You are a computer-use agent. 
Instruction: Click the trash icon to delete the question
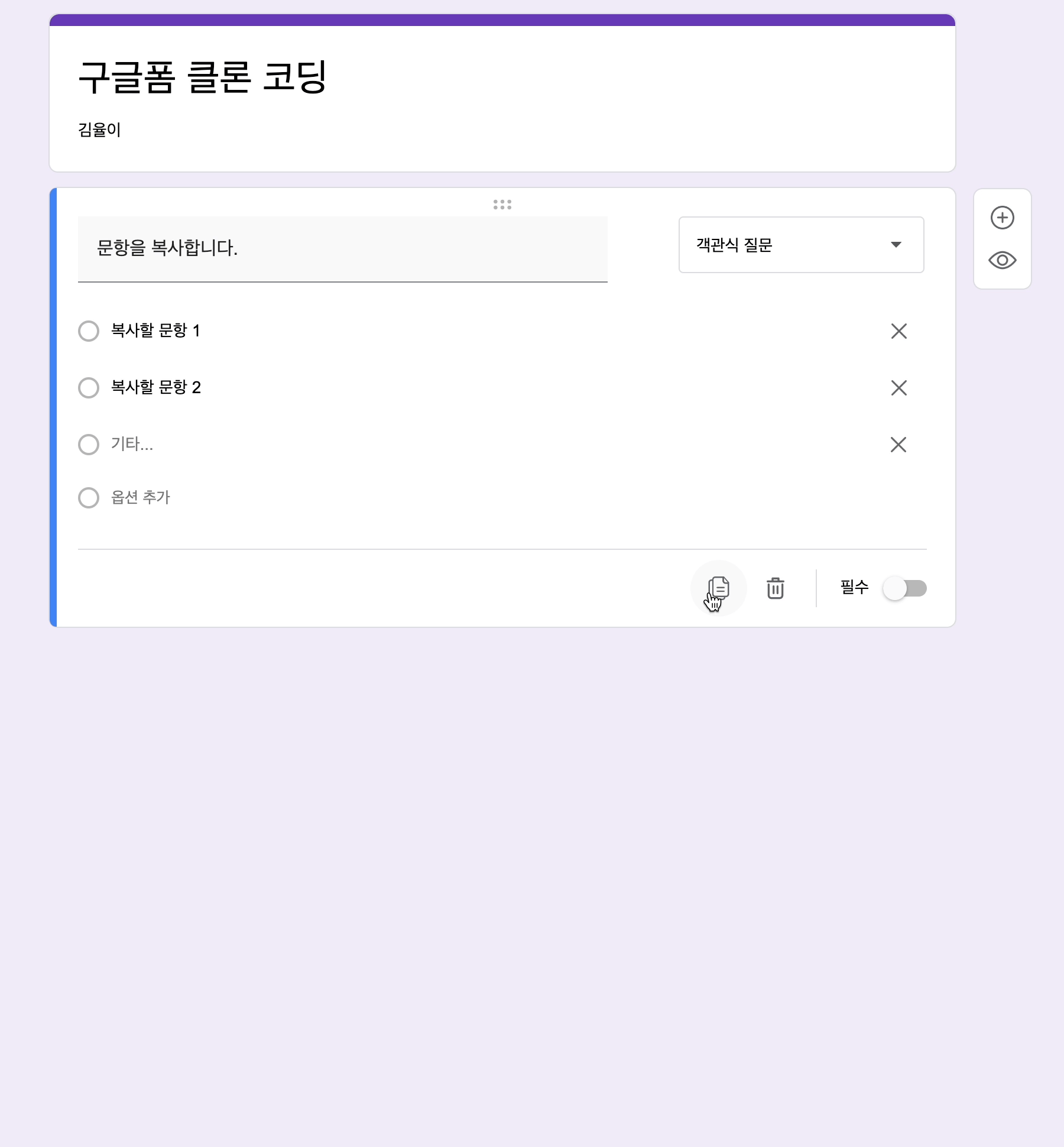click(x=775, y=588)
